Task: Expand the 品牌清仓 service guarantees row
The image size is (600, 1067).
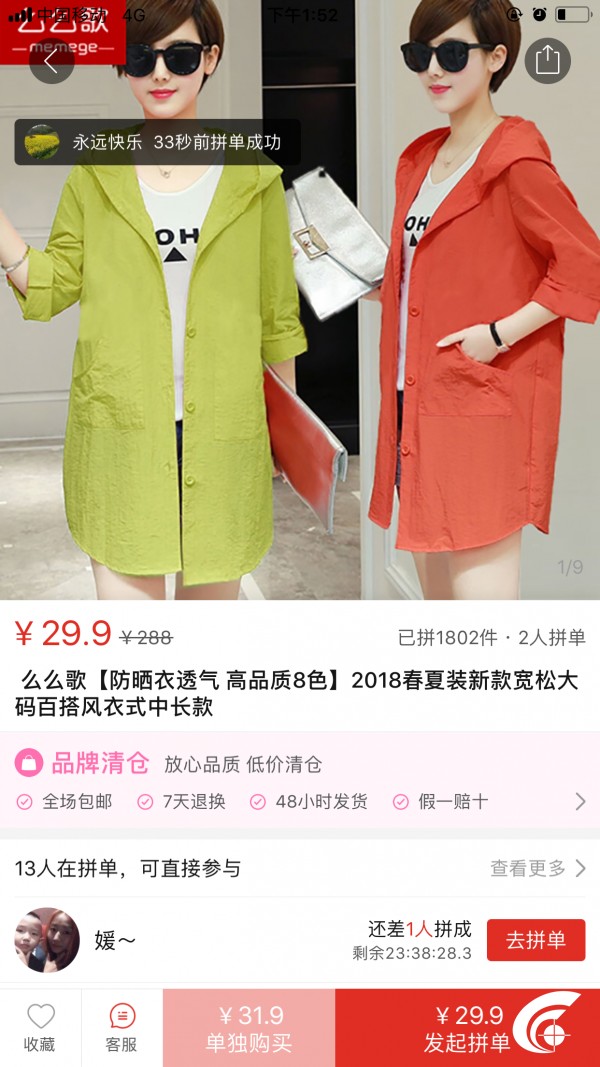Action: coord(579,801)
